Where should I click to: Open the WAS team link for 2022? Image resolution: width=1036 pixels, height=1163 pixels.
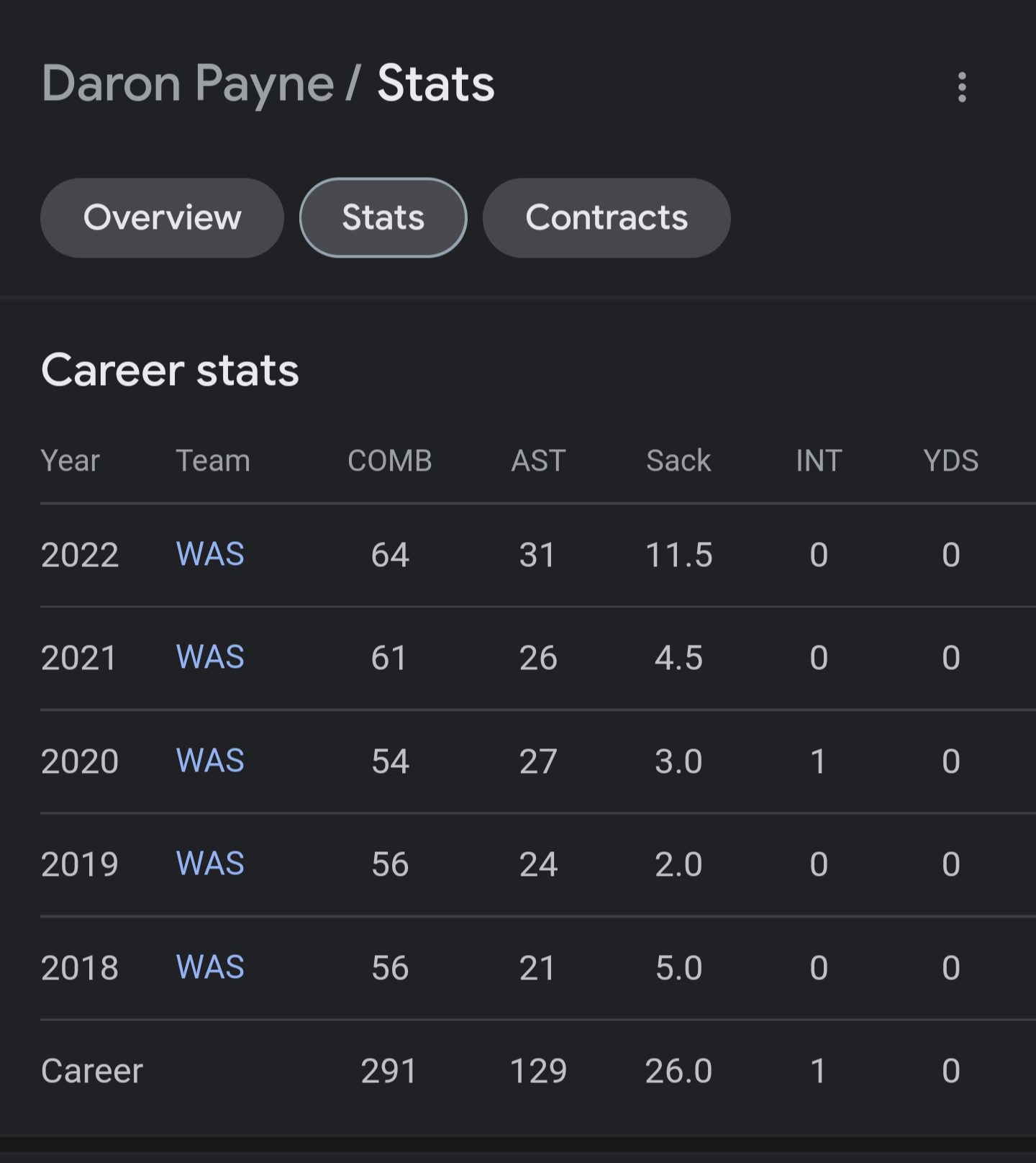coord(210,554)
